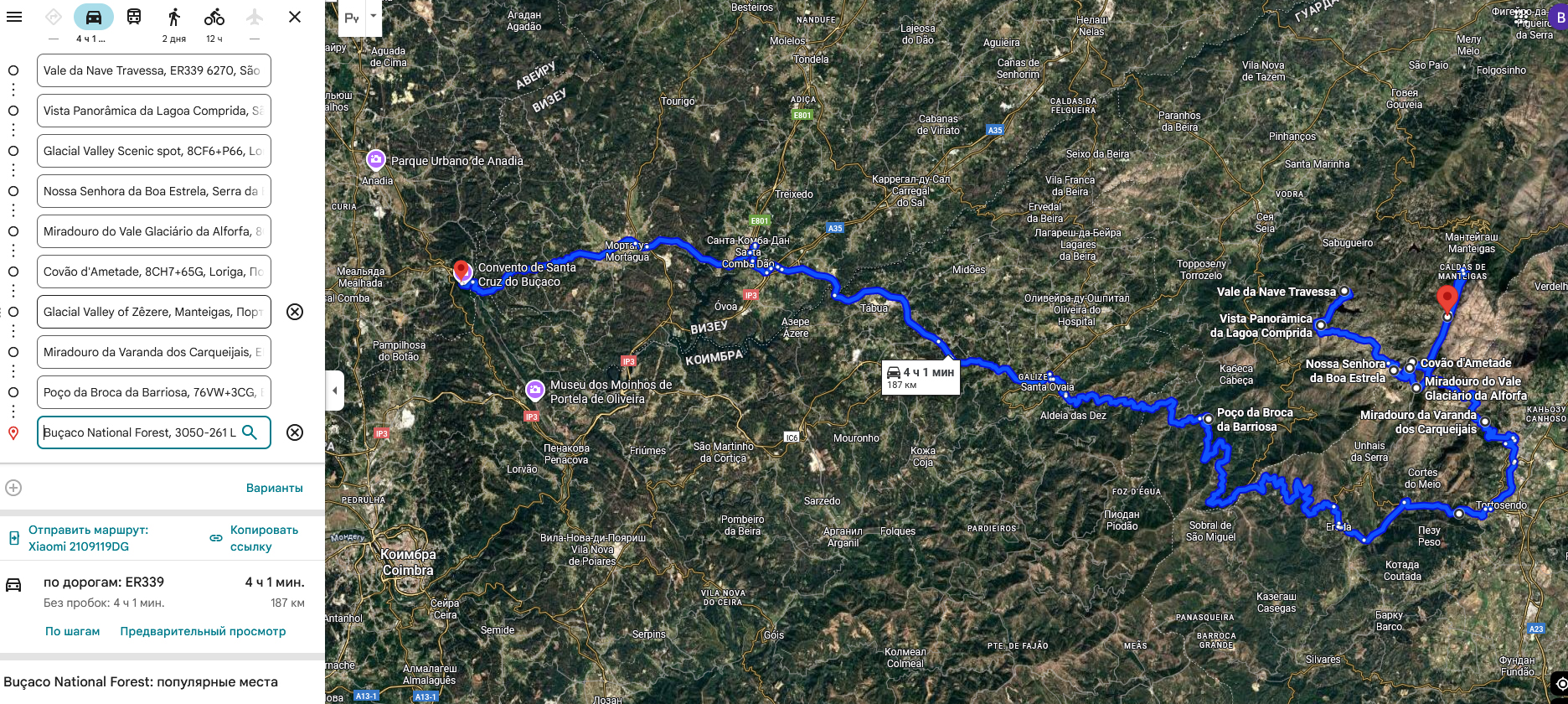Remove the Glacial Valley of Zêzere stop
1568x704 pixels.
coord(295,312)
